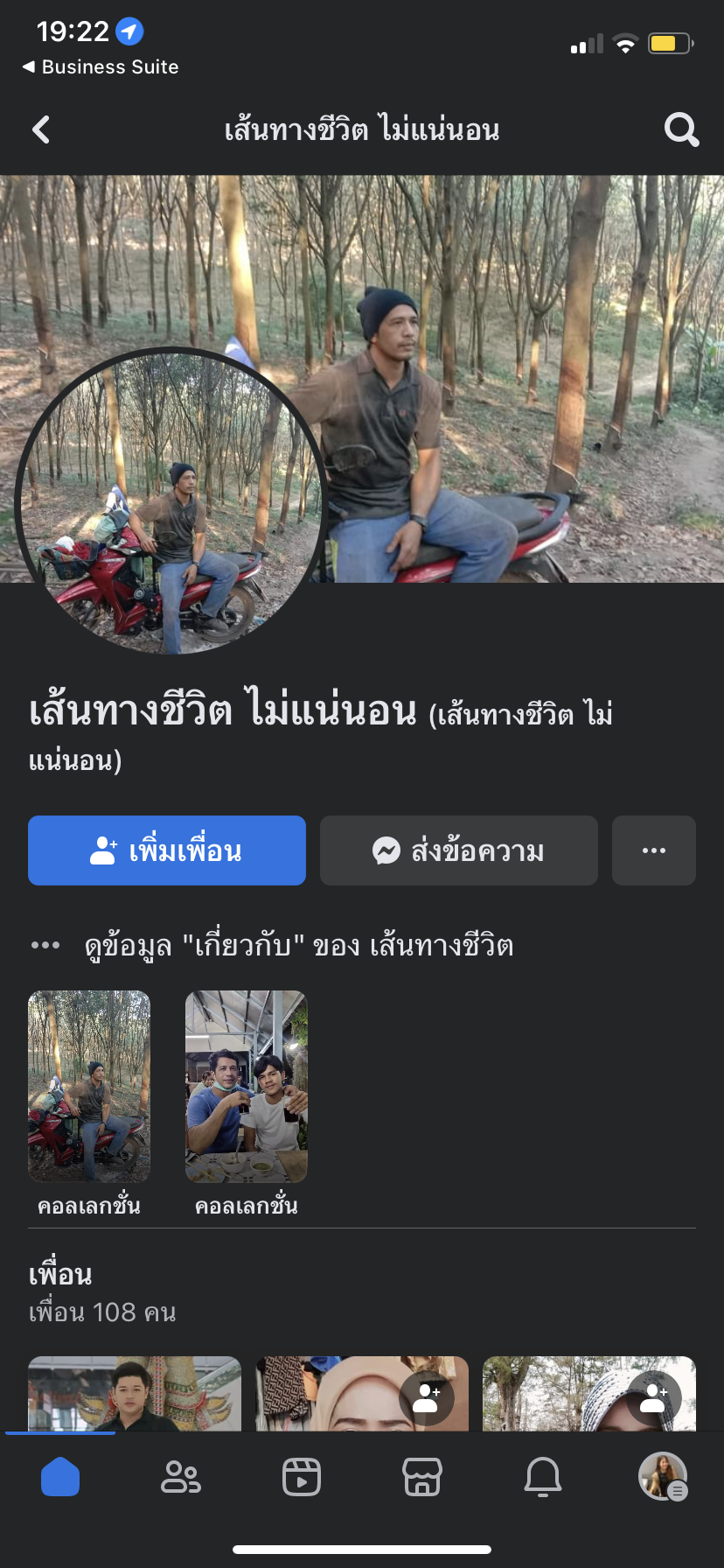This screenshot has width=724, height=1568.
Task: Go back from this profile
Action: click(41, 129)
